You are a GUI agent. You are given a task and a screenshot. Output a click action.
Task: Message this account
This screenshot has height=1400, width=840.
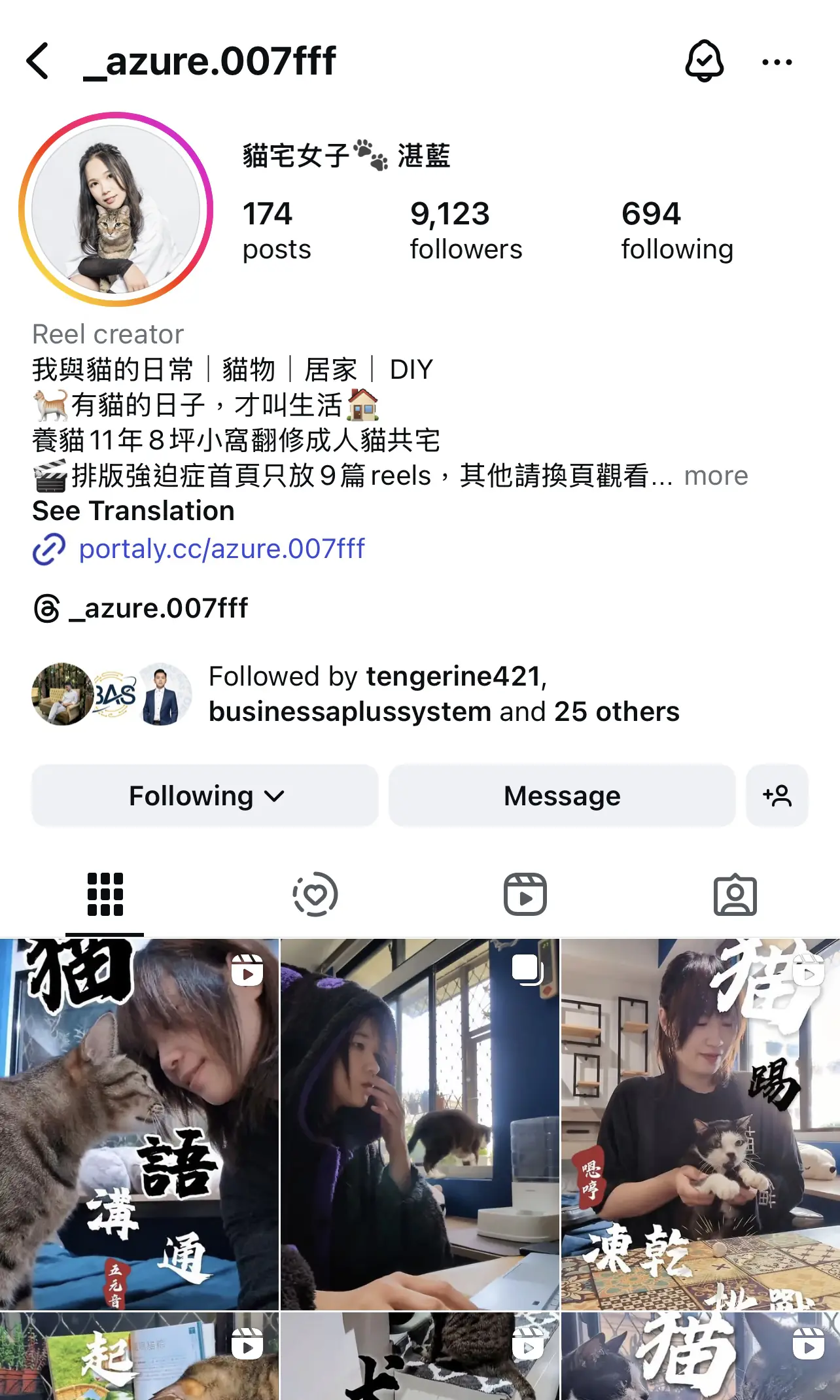pyautogui.click(x=561, y=796)
